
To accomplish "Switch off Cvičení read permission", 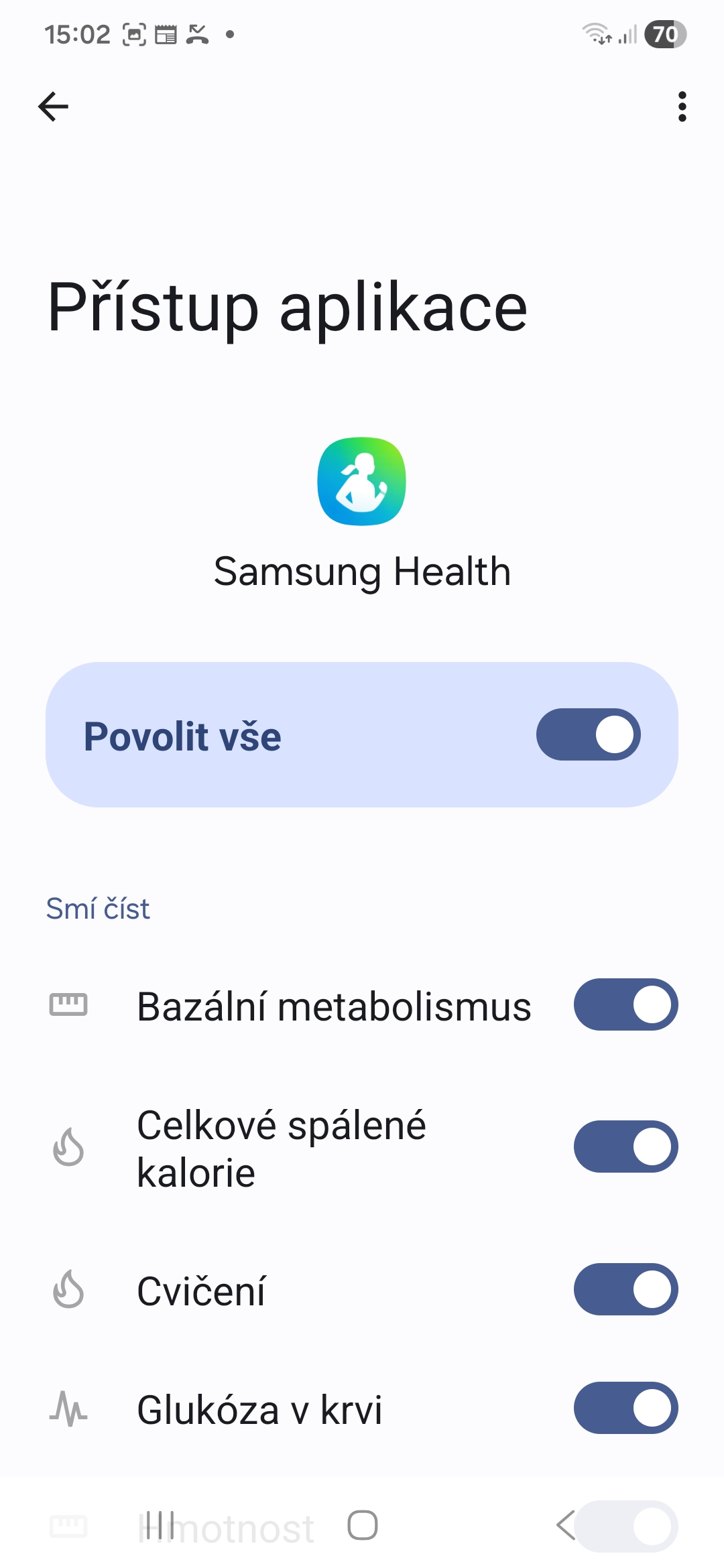I will 625,1289.
